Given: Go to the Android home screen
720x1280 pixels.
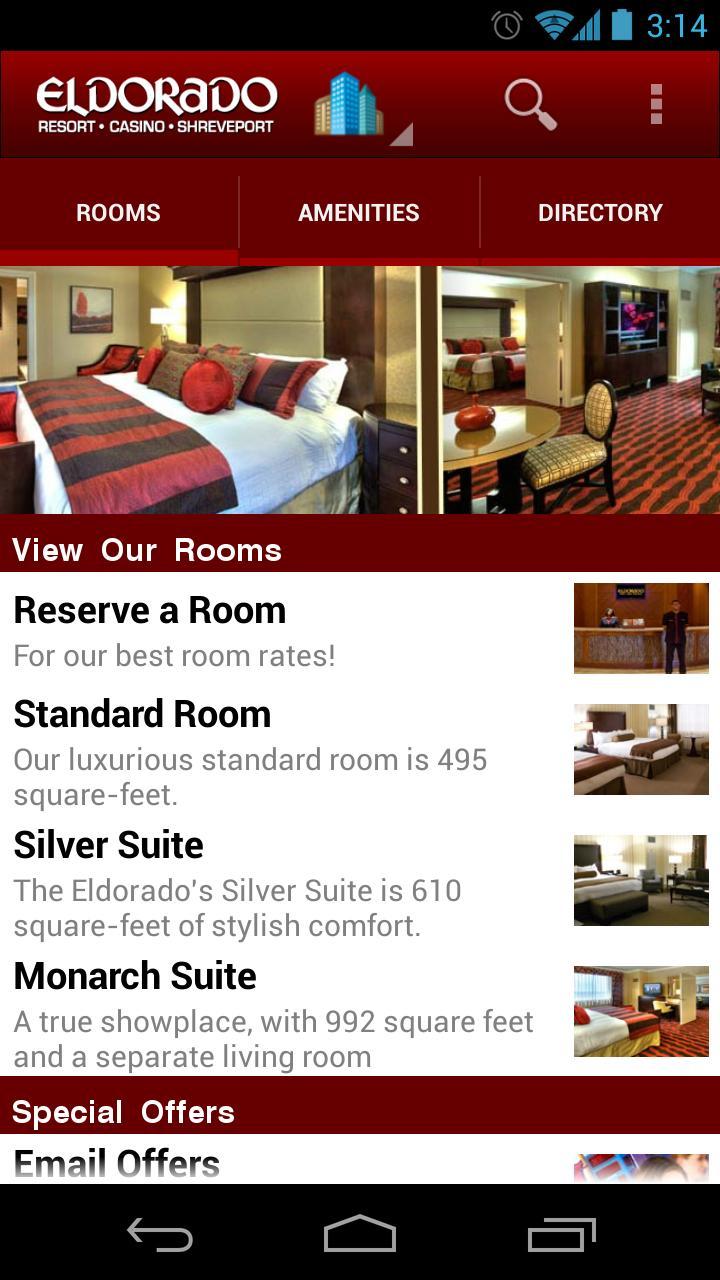Looking at the screenshot, I should [x=360, y=1235].
